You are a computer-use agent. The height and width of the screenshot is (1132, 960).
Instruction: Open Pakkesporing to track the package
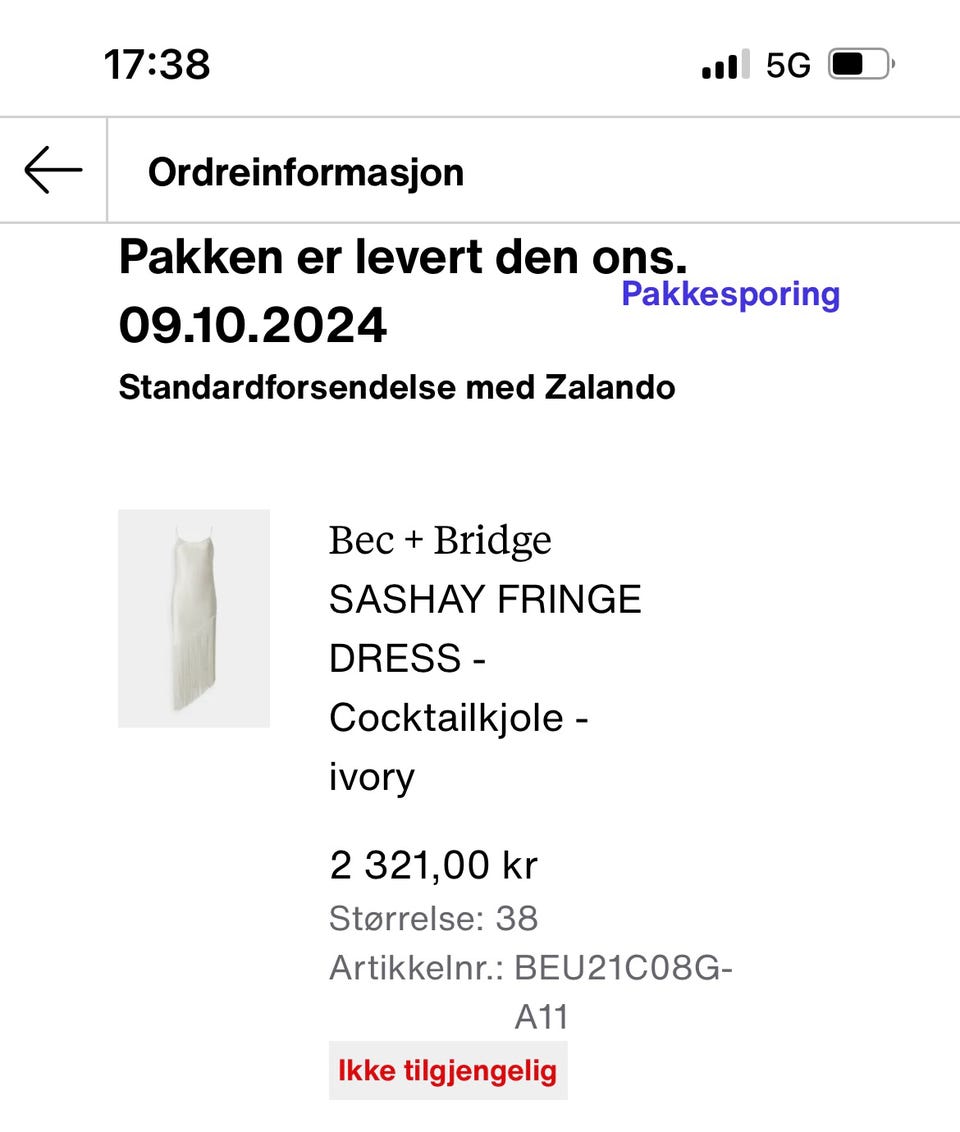coord(728,294)
